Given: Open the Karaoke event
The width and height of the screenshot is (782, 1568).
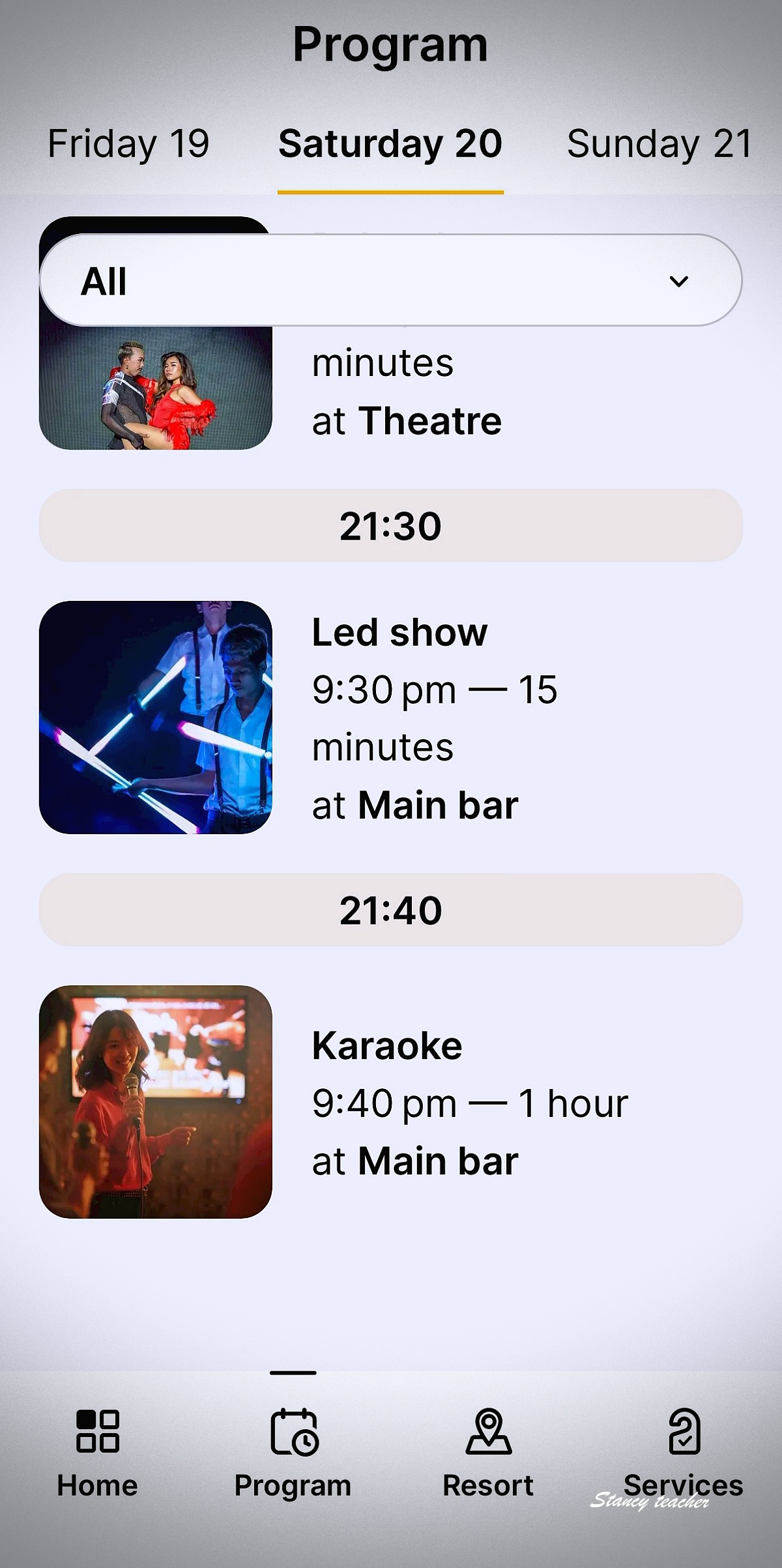Looking at the screenshot, I should 391,1102.
